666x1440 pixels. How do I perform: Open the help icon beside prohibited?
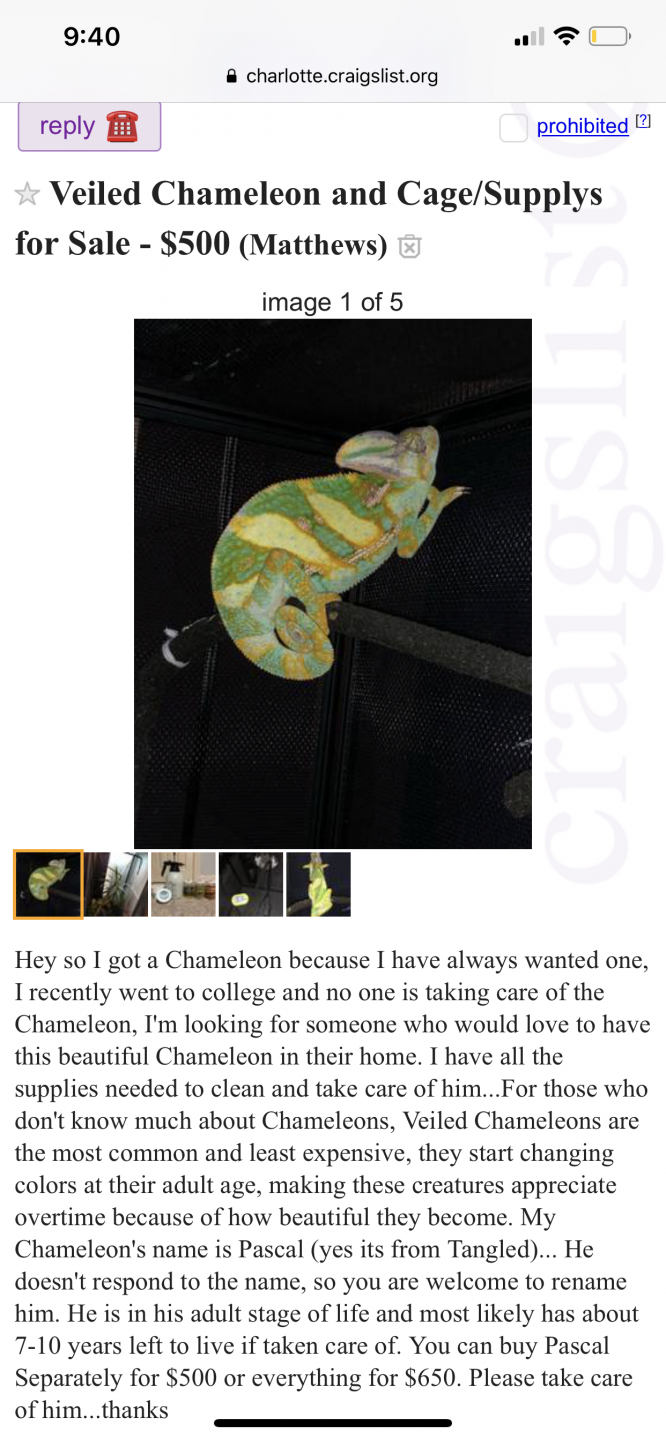644,121
